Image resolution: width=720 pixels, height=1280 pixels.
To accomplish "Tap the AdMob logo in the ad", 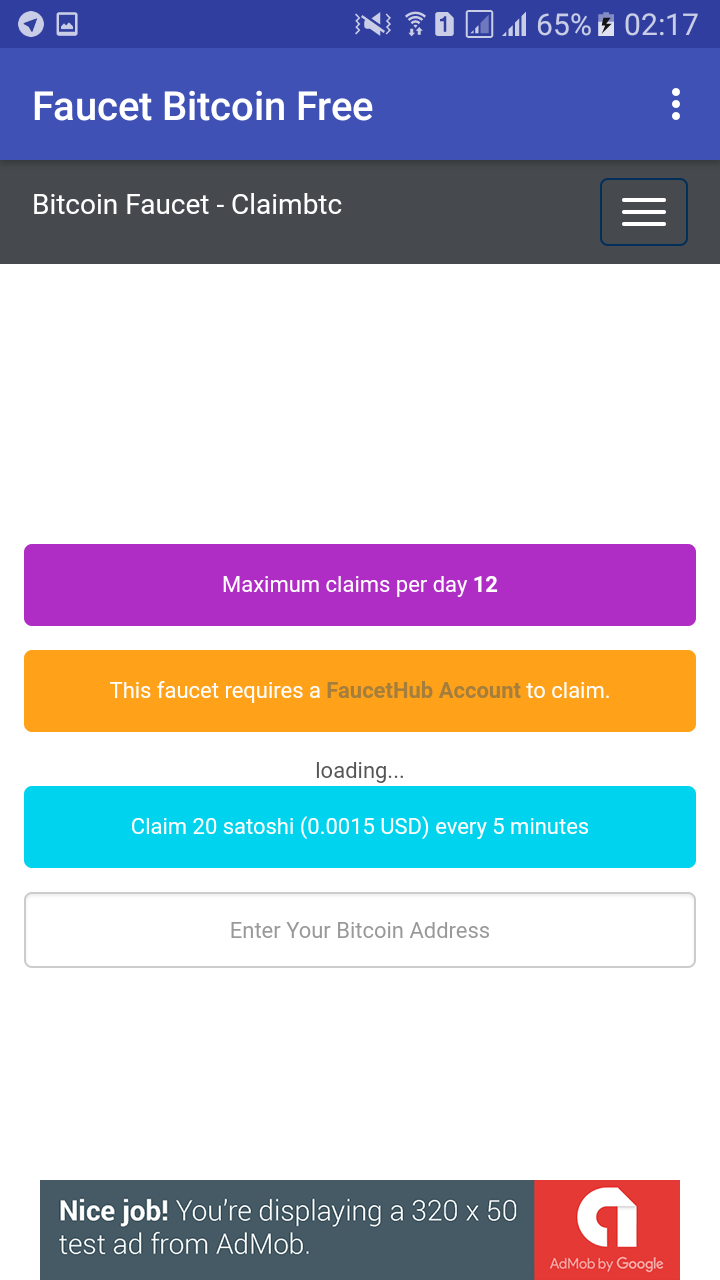I will click(x=607, y=1218).
